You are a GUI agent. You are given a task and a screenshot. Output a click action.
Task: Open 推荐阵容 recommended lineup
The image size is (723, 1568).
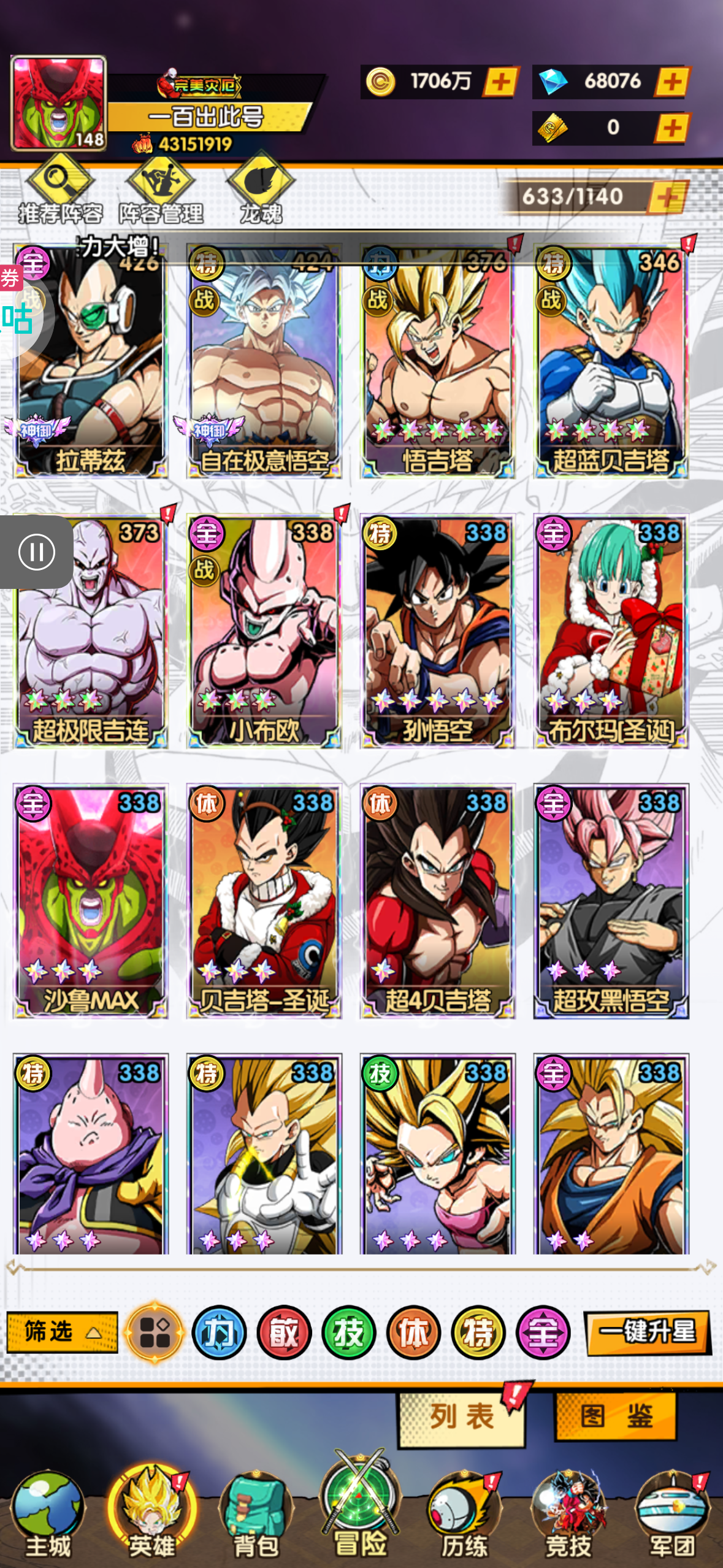tap(60, 190)
